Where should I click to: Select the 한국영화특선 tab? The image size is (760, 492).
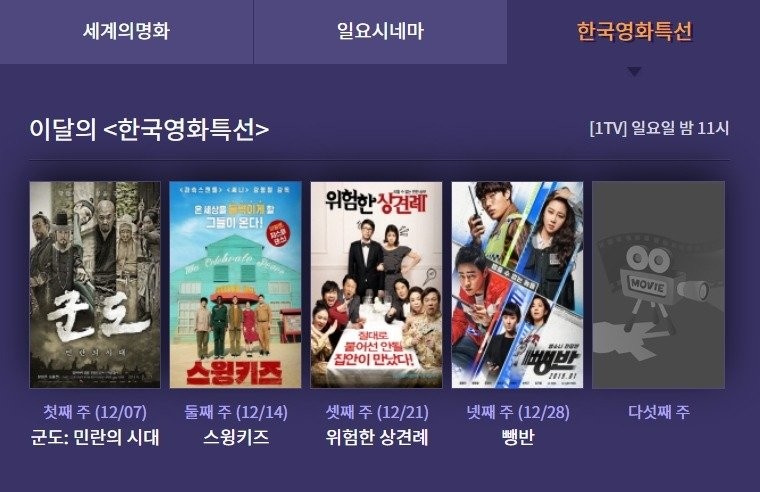tap(634, 31)
